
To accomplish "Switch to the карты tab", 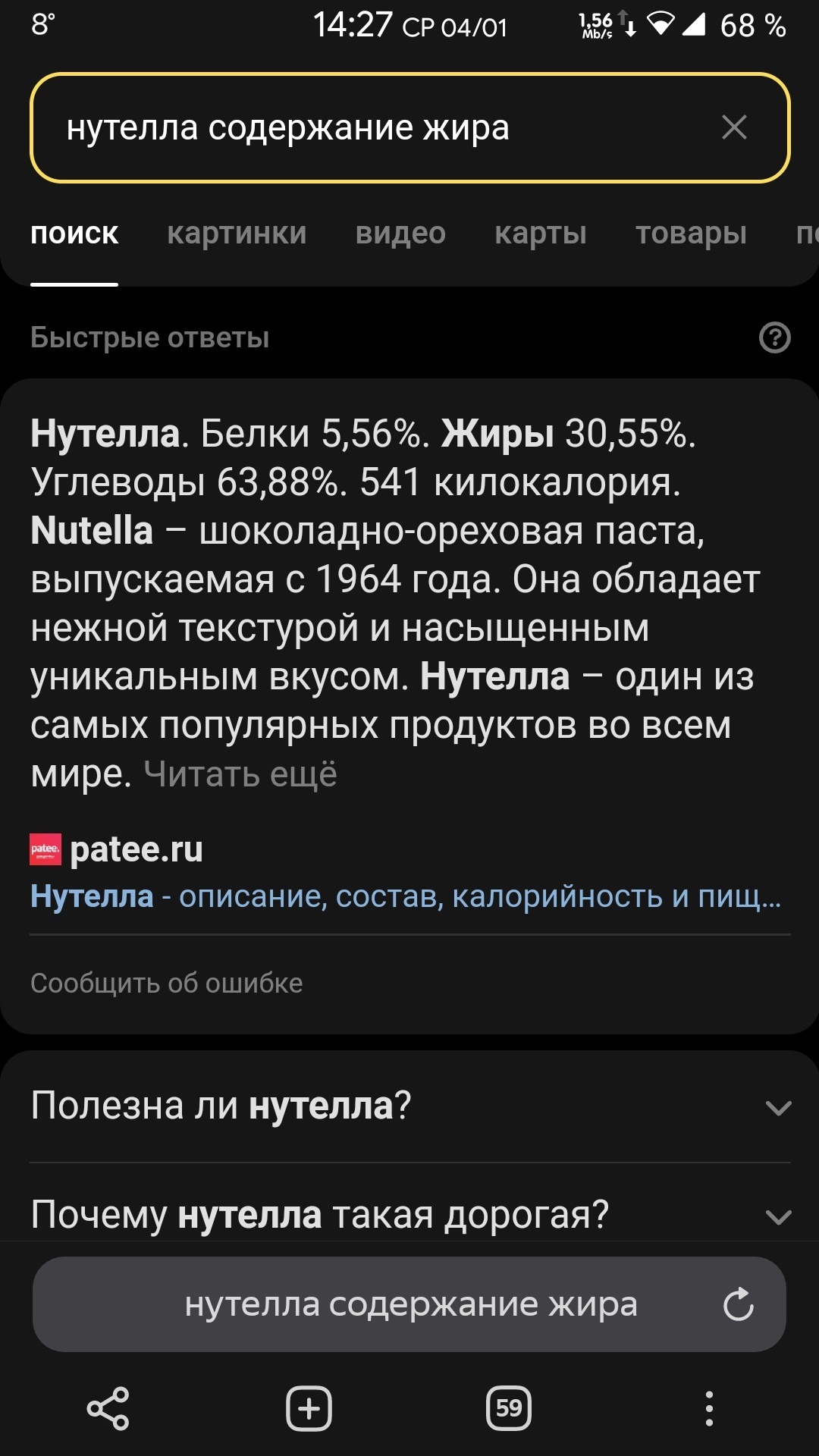I will (x=541, y=234).
